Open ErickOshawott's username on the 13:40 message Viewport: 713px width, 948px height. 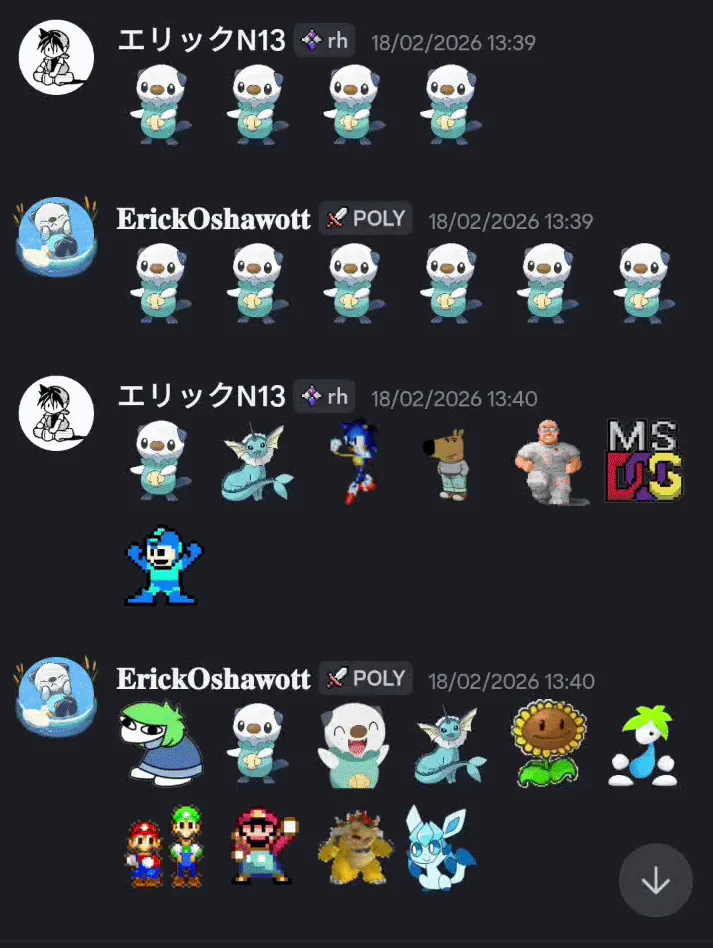point(213,679)
